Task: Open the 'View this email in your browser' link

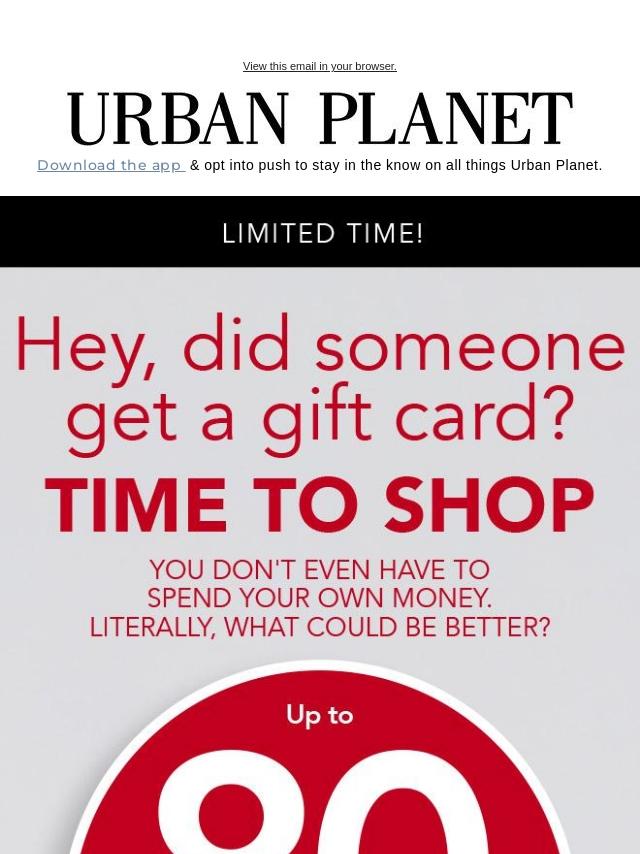Action: coord(319,66)
